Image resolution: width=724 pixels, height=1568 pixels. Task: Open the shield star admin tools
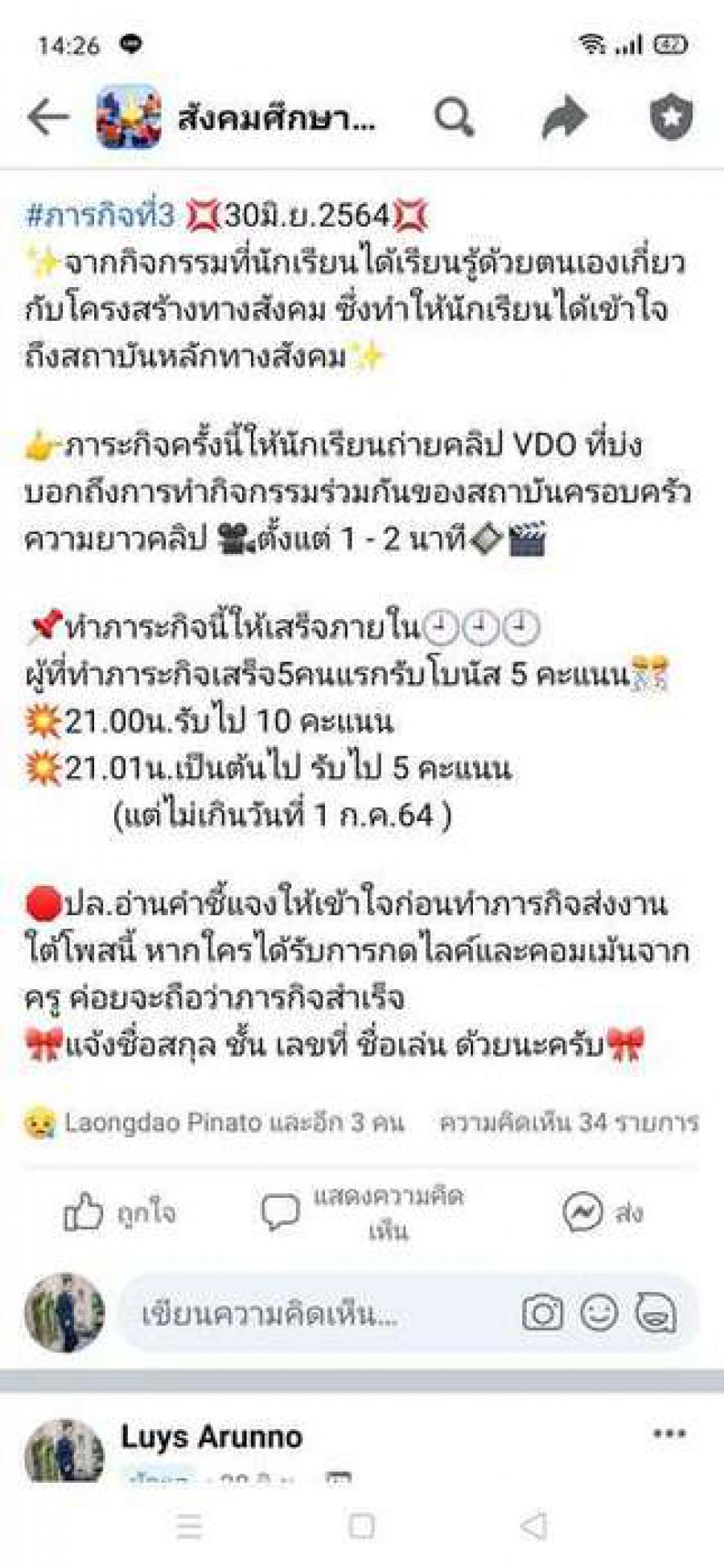(x=671, y=118)
